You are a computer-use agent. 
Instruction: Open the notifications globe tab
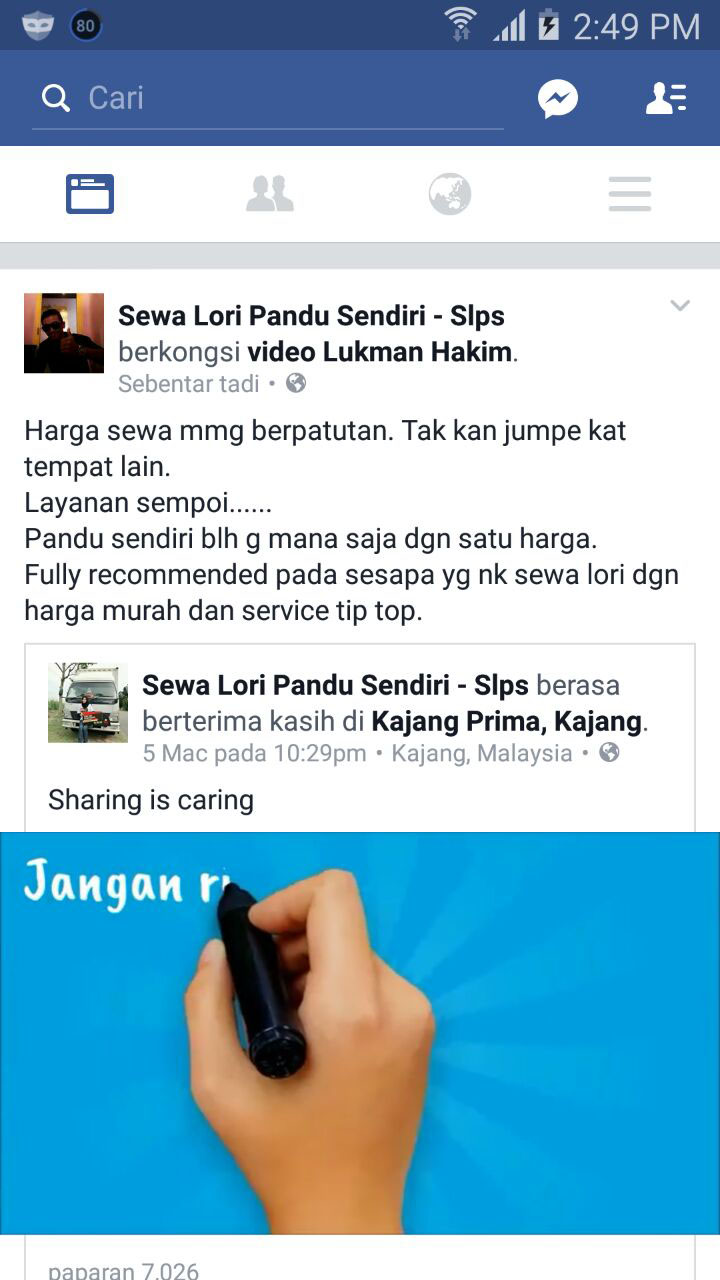pyautogui.click(x=450, y=194)
